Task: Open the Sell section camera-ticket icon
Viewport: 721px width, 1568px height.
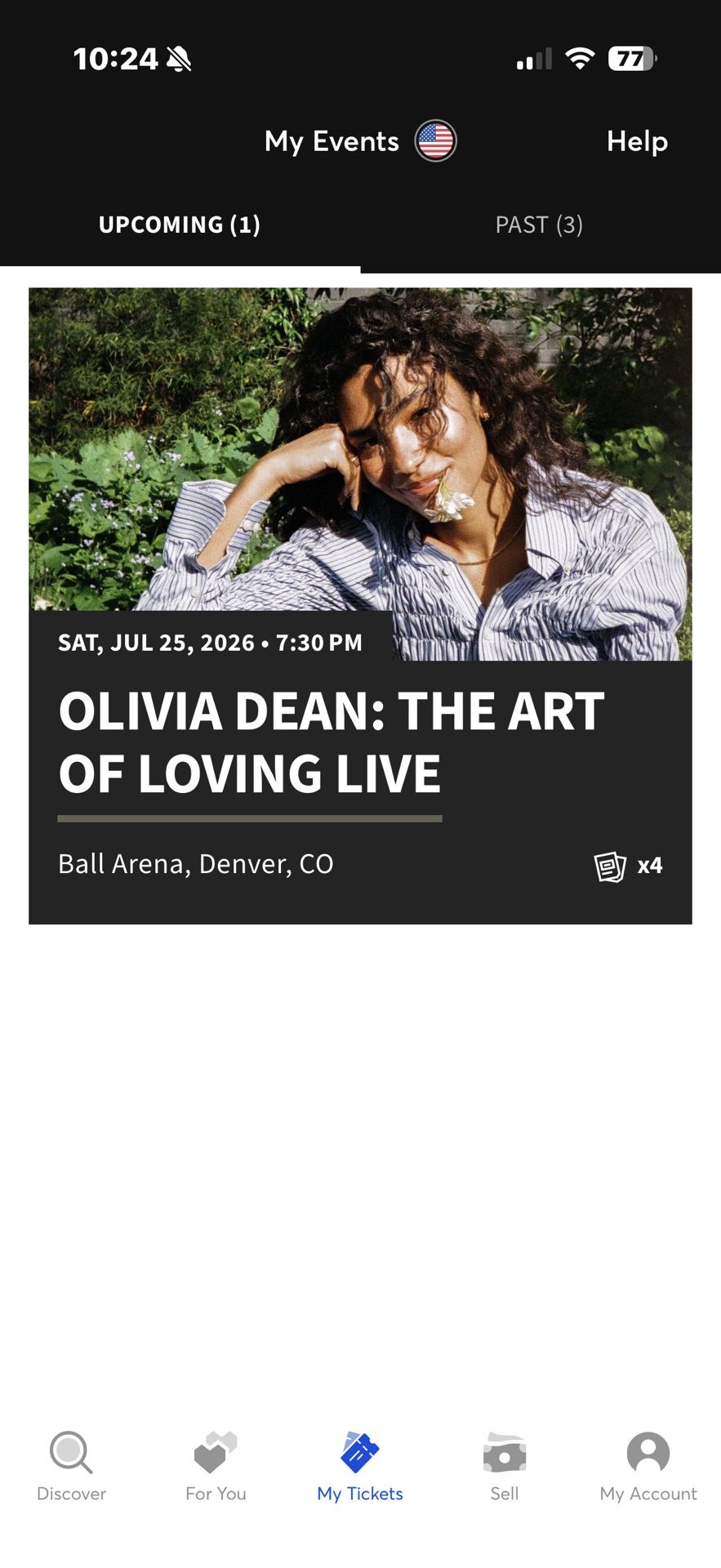Action: (x=504, y=1454)
